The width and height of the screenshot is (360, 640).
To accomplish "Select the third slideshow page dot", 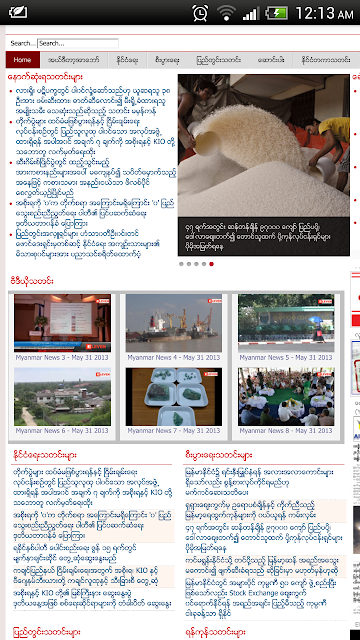I will point(196,264).
